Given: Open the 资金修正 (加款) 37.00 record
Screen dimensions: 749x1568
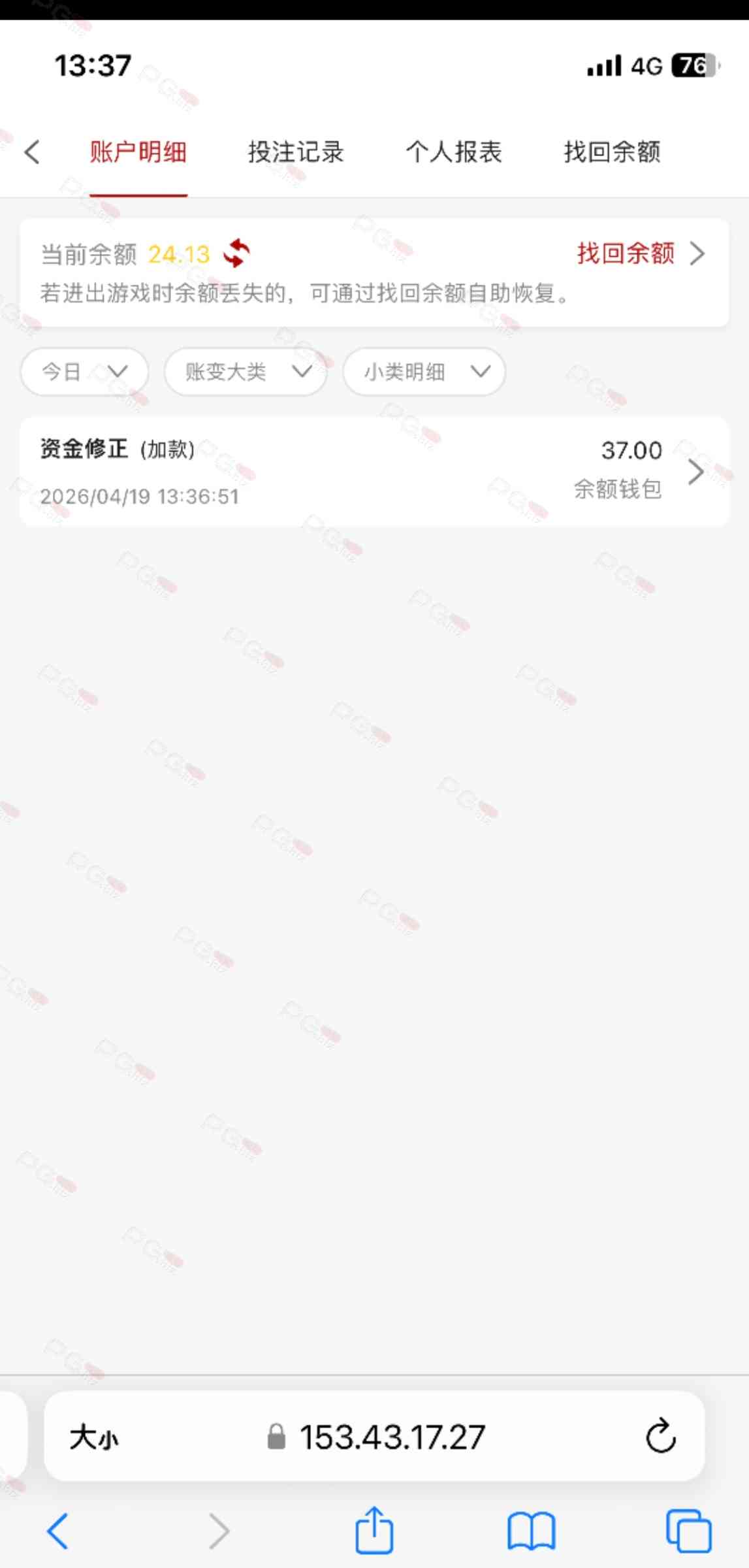Looking at the screenshot, I should click(374, 471).
